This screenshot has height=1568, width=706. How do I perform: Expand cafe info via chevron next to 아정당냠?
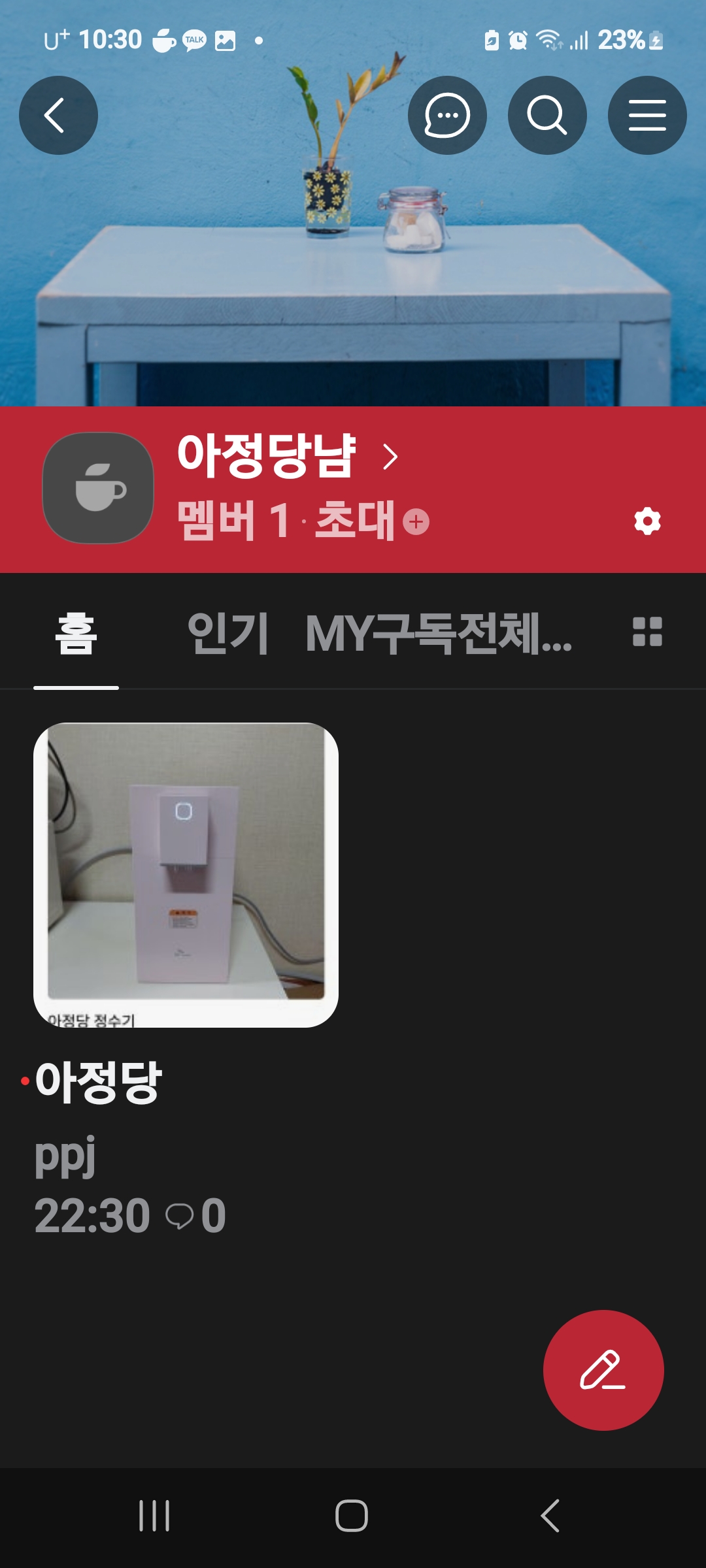[390, 457]
